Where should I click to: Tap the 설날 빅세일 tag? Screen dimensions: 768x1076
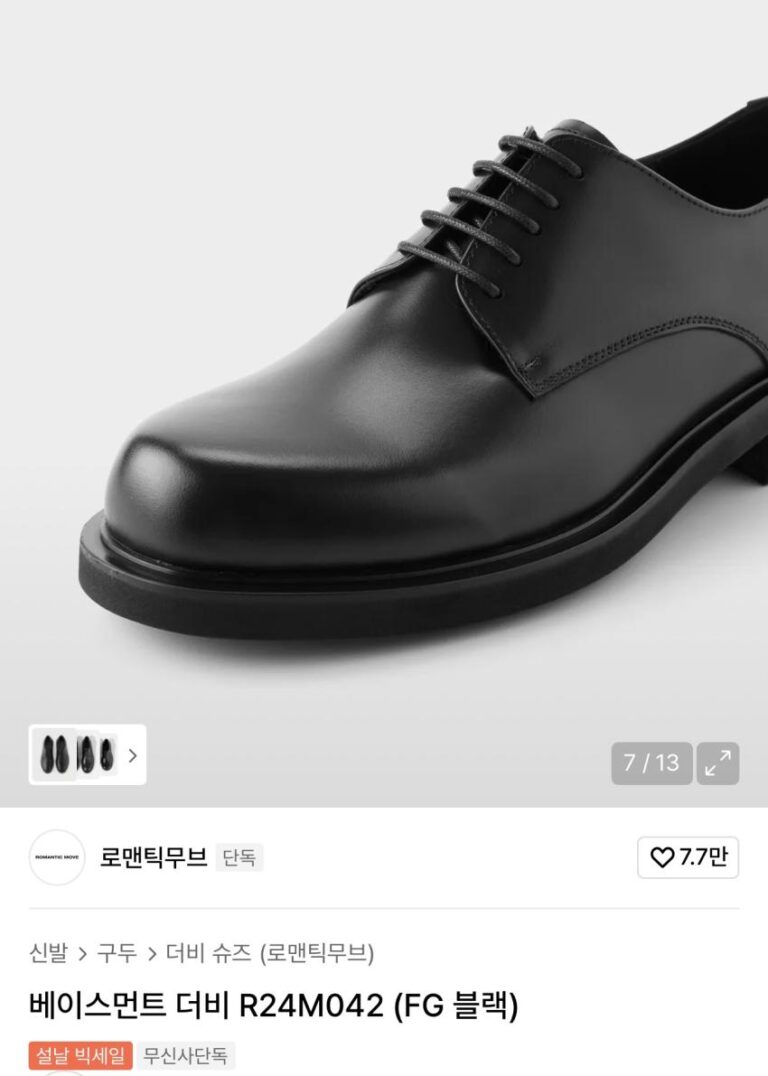[80, 1055]
